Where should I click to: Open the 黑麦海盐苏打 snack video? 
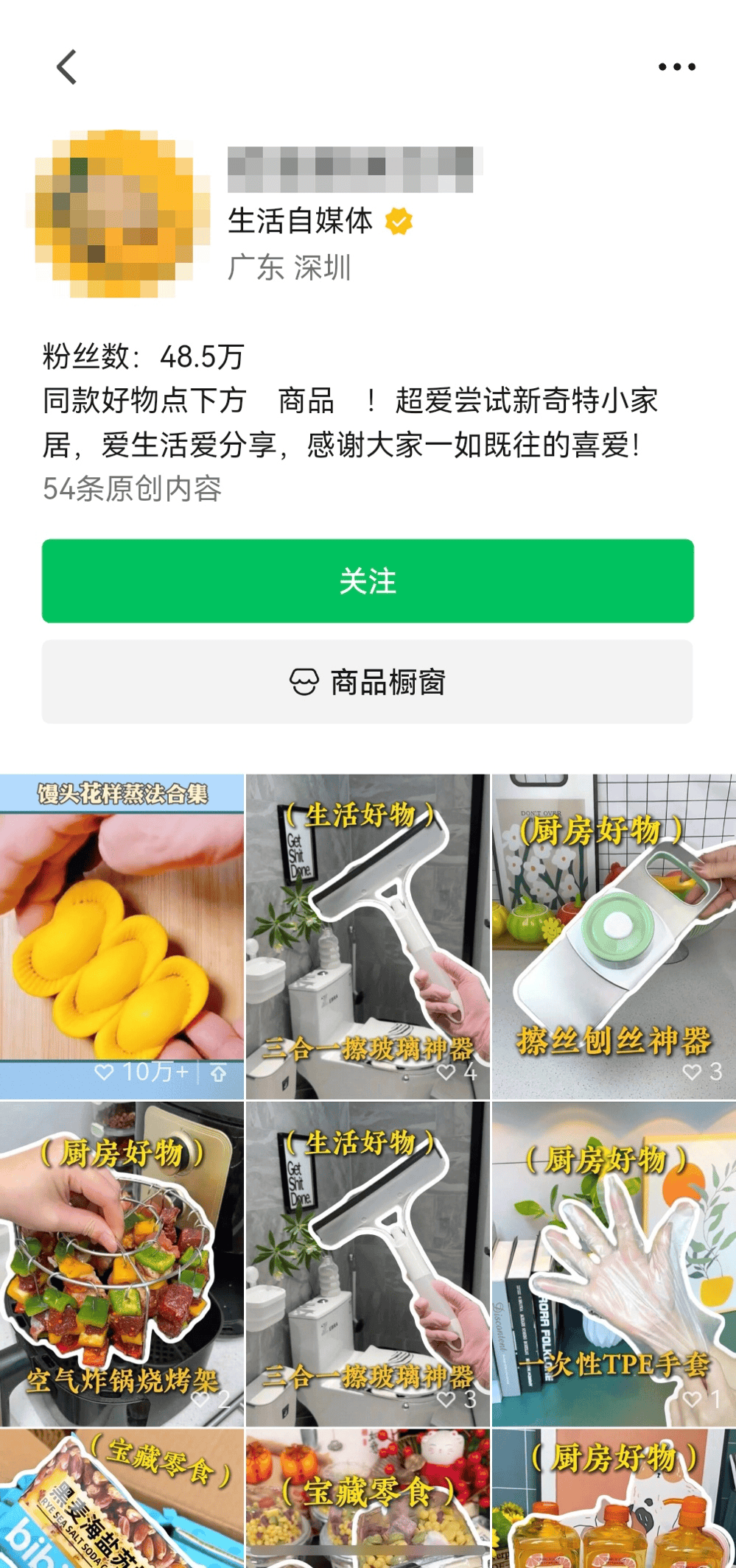(x=122, y=1499)
